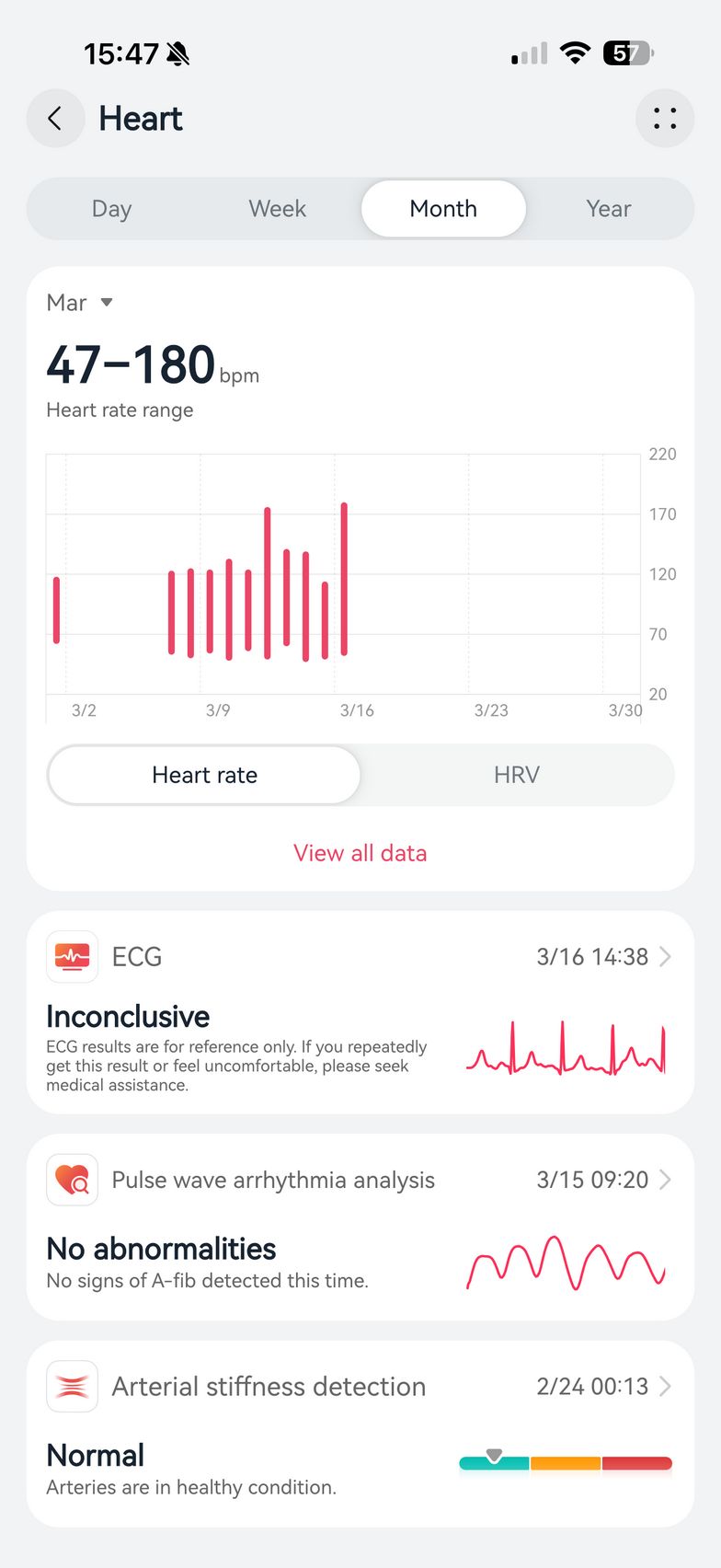Open the ECG Inconclusive result card
This screenshot has height=1568, width=721.
pyautogui.click(x=360, y=1012)
